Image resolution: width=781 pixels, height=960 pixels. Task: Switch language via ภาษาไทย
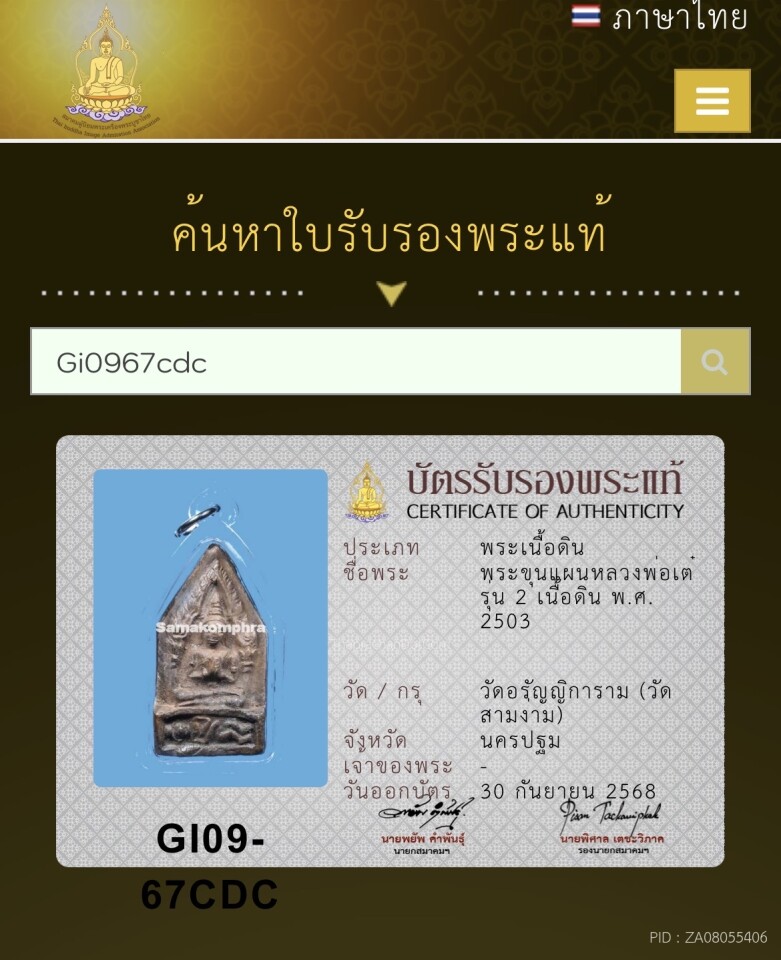pos(661,17)
